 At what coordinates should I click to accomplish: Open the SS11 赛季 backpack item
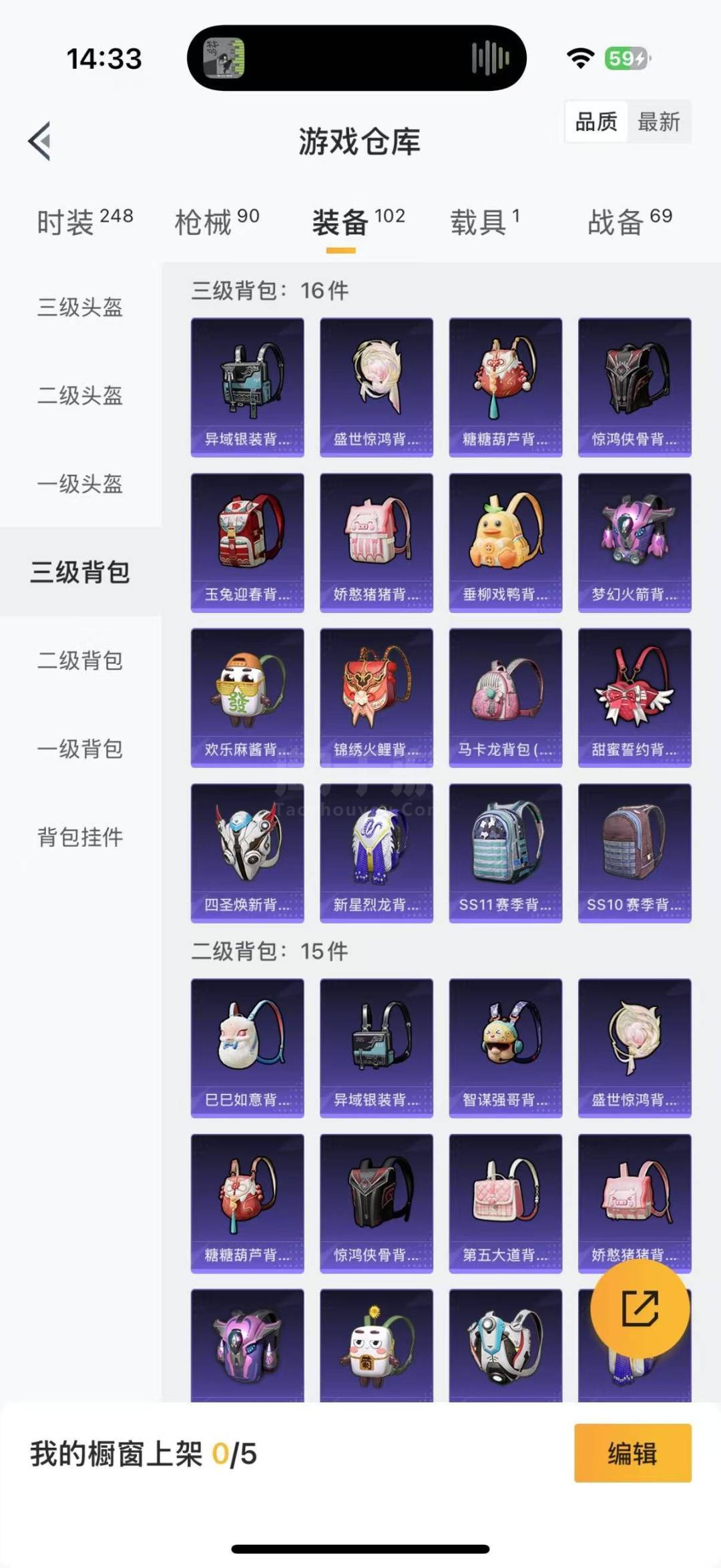[x=505, y=853]
